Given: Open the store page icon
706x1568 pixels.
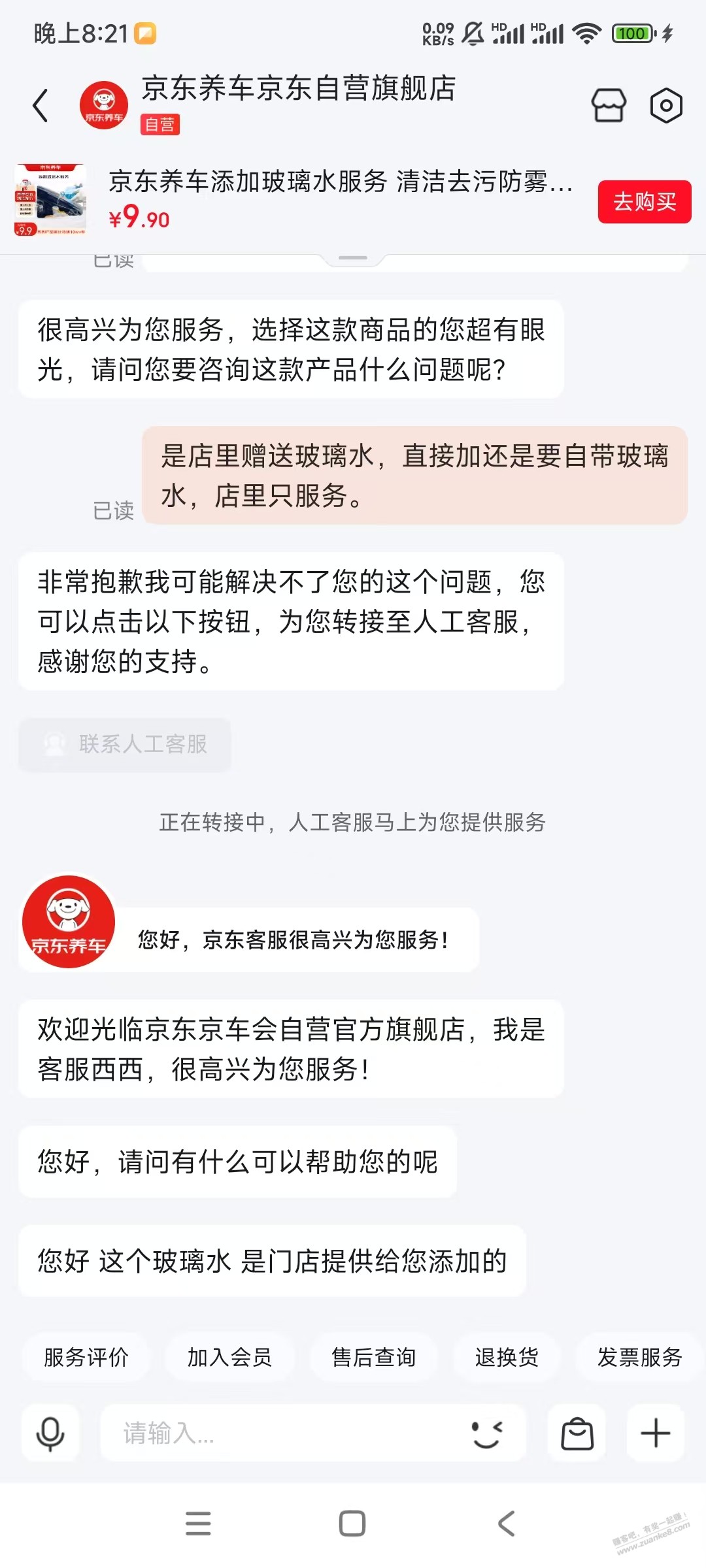Looking at the screenshot, I should click(609, 106).
